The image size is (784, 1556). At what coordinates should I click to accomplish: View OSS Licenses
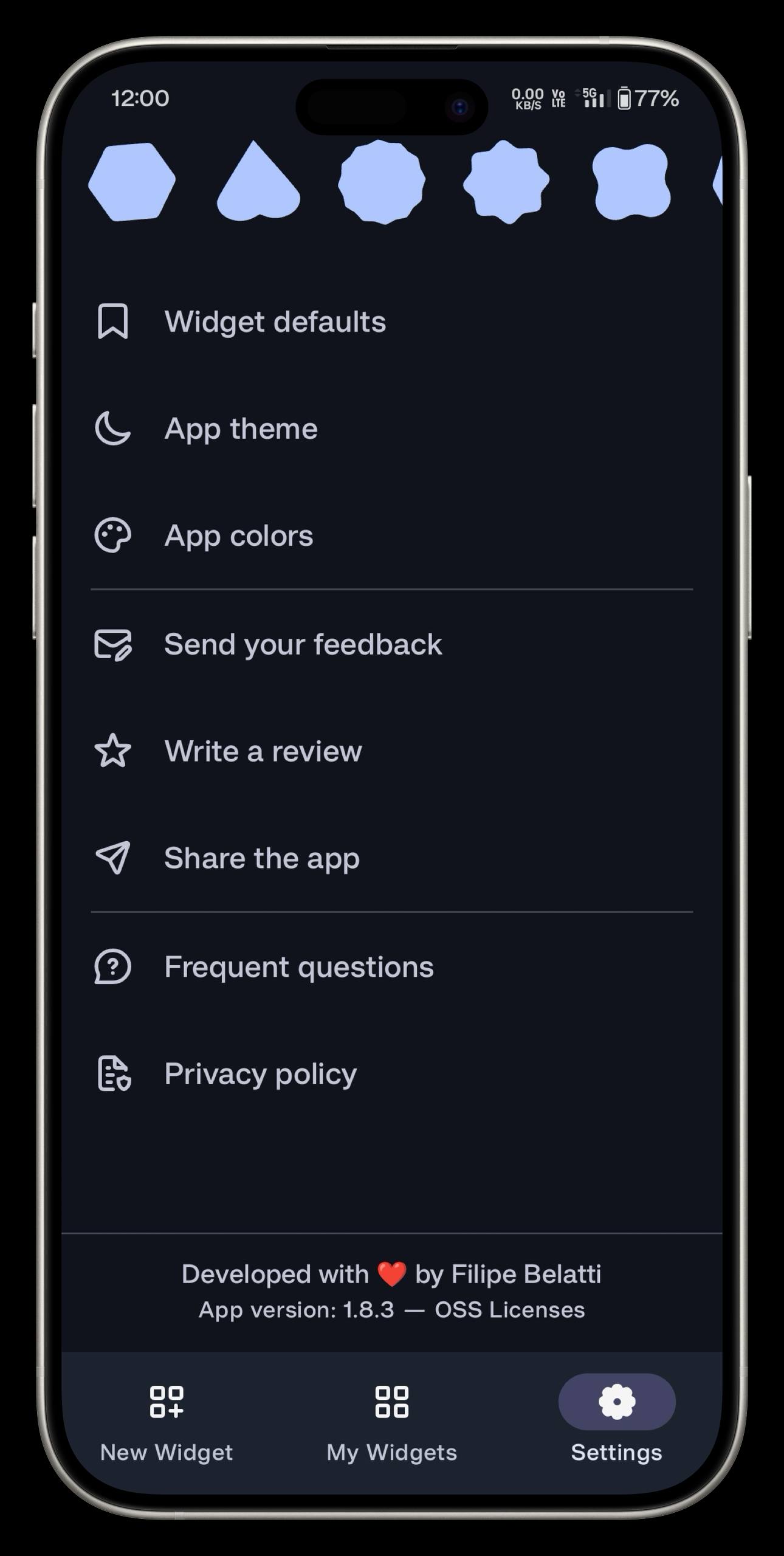point(509,1309)
